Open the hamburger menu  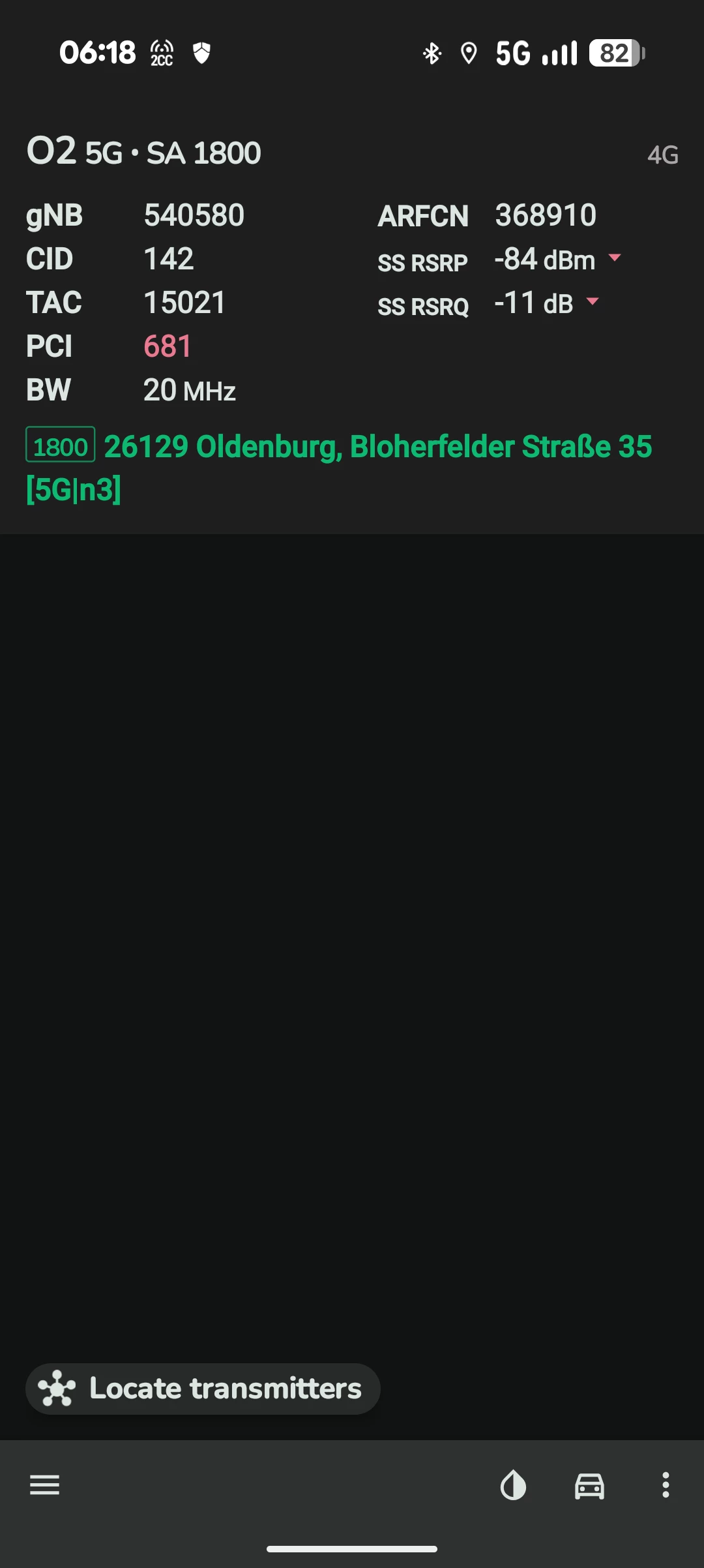[x=44, y=1485]
